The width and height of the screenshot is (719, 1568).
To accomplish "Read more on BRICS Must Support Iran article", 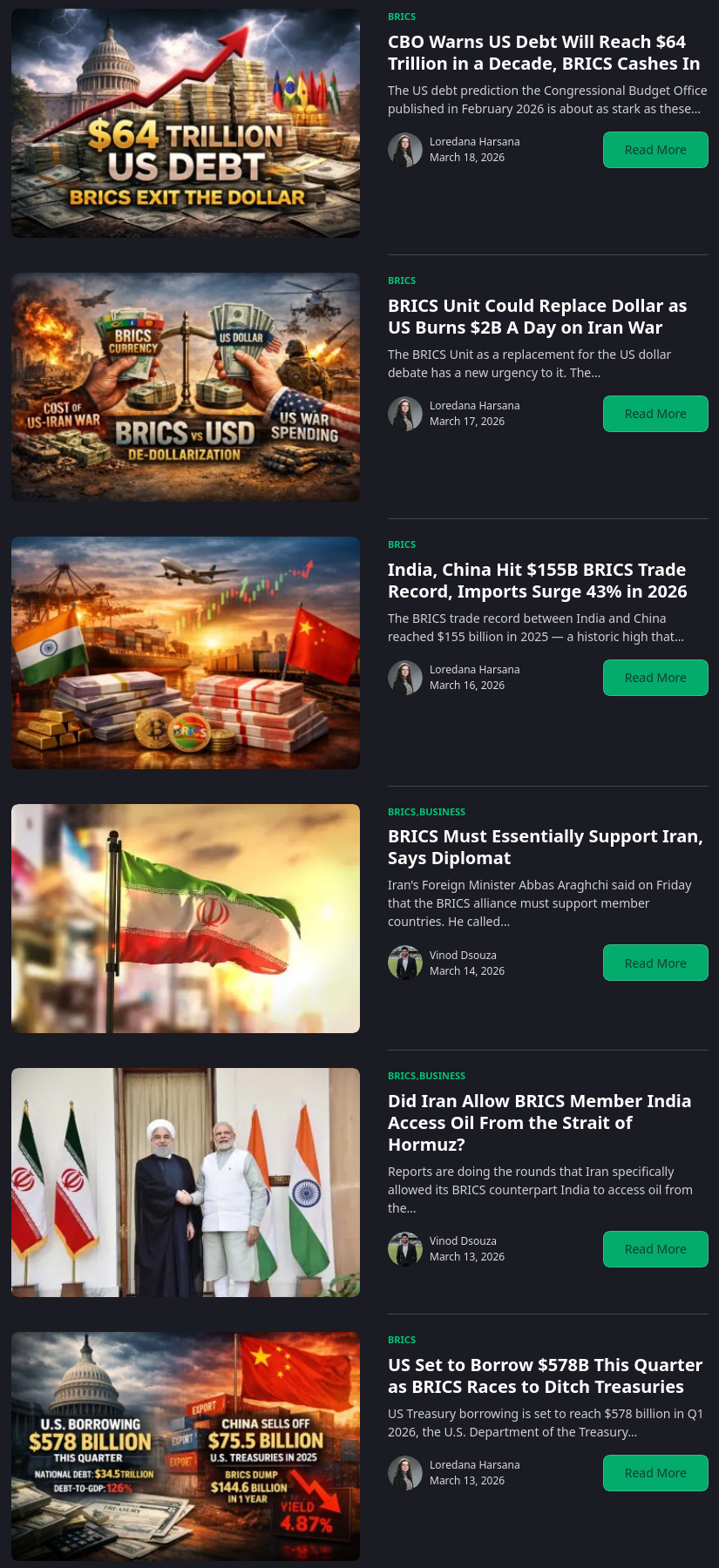I will click(x=655, y=963).
